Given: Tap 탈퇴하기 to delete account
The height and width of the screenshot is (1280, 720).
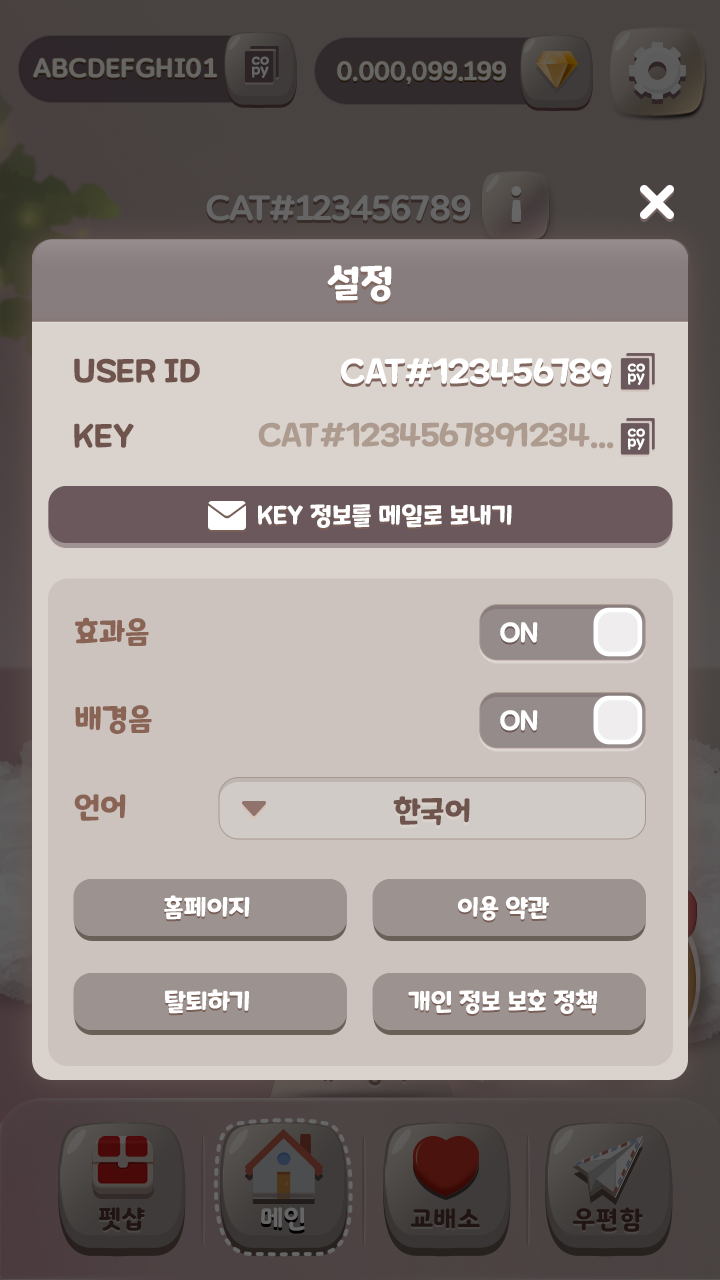Looking at the screenshot, I should tap(210, 1001).
